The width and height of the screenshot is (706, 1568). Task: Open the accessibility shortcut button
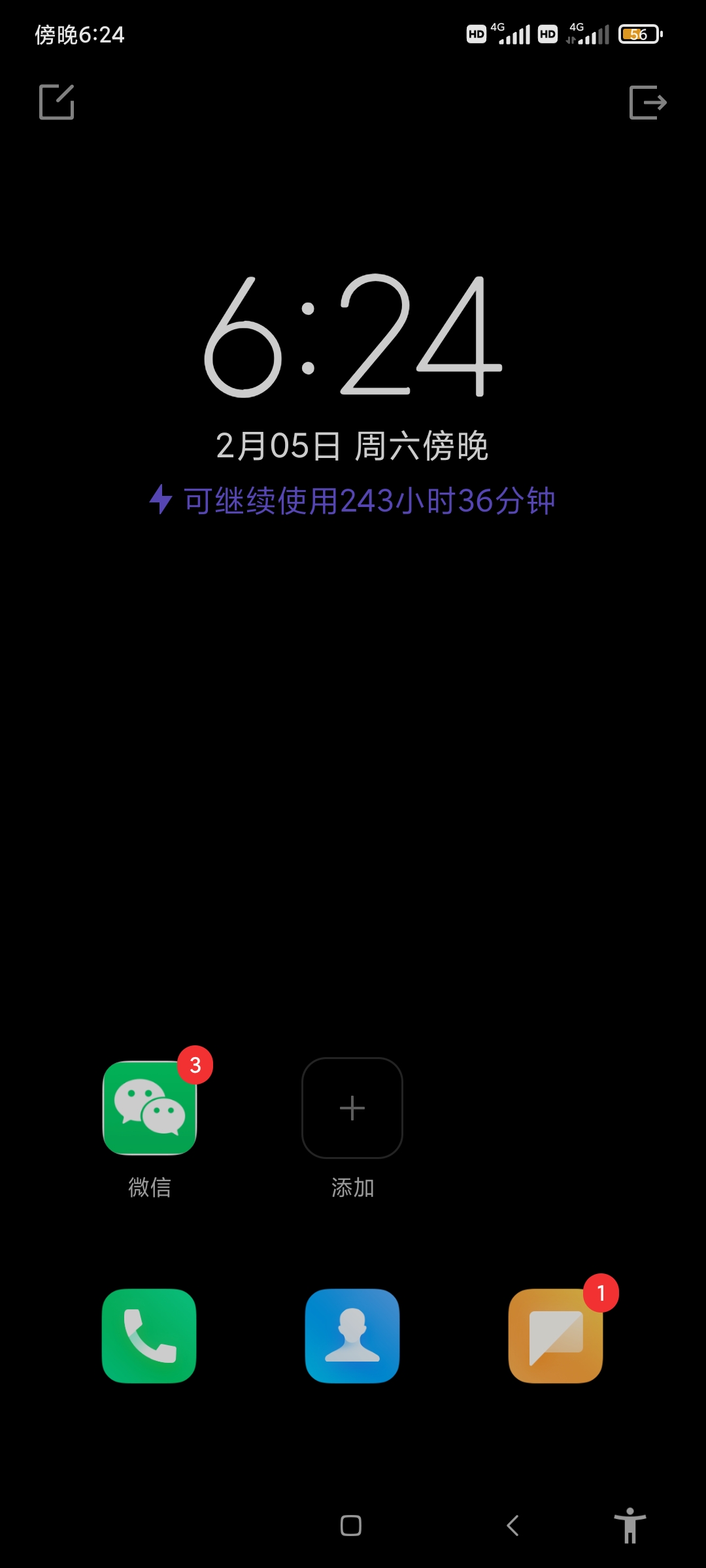(x=630, y=1526)
